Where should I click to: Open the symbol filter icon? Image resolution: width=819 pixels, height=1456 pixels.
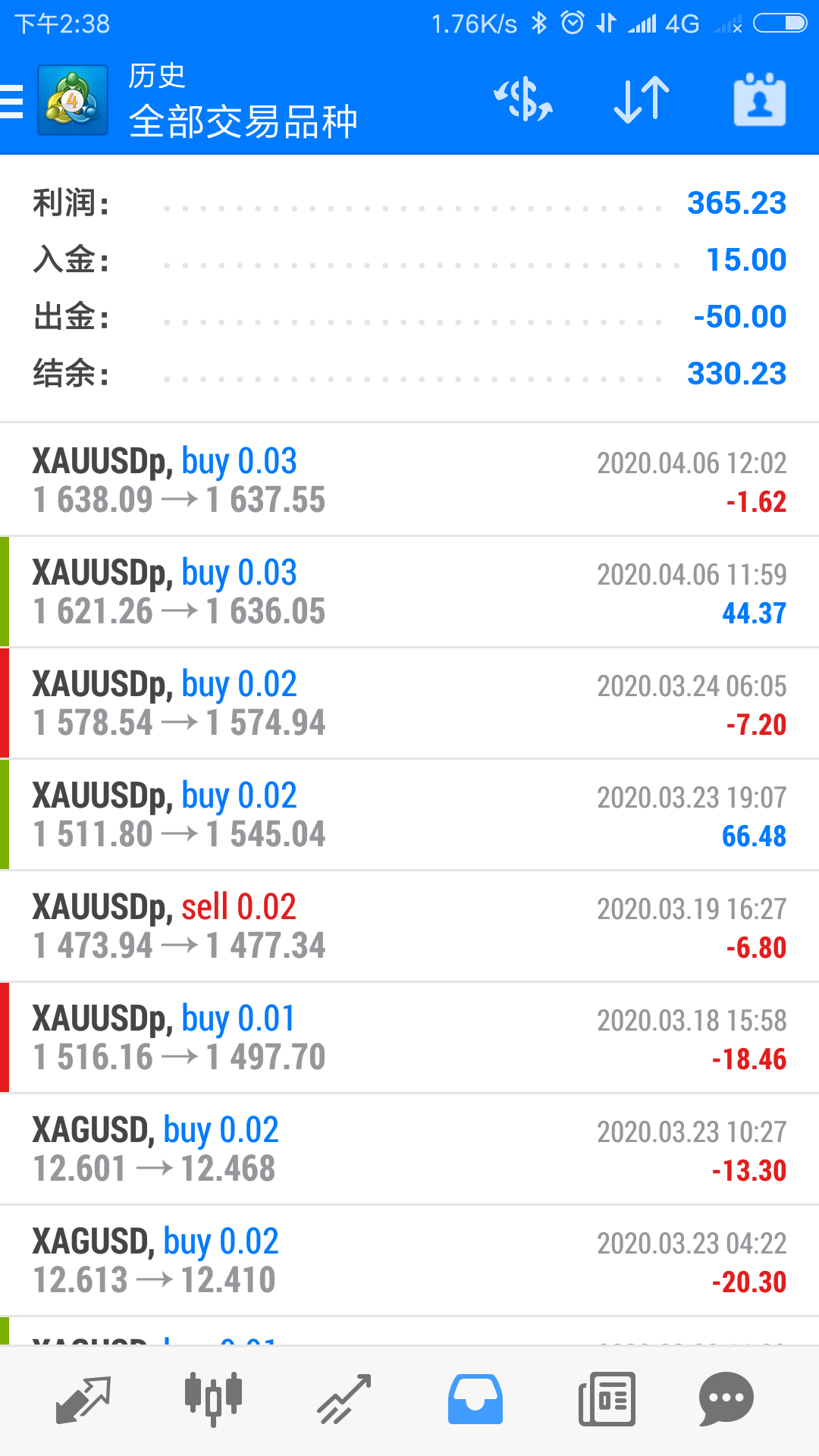pyautogui.click(x=523, y=100)
